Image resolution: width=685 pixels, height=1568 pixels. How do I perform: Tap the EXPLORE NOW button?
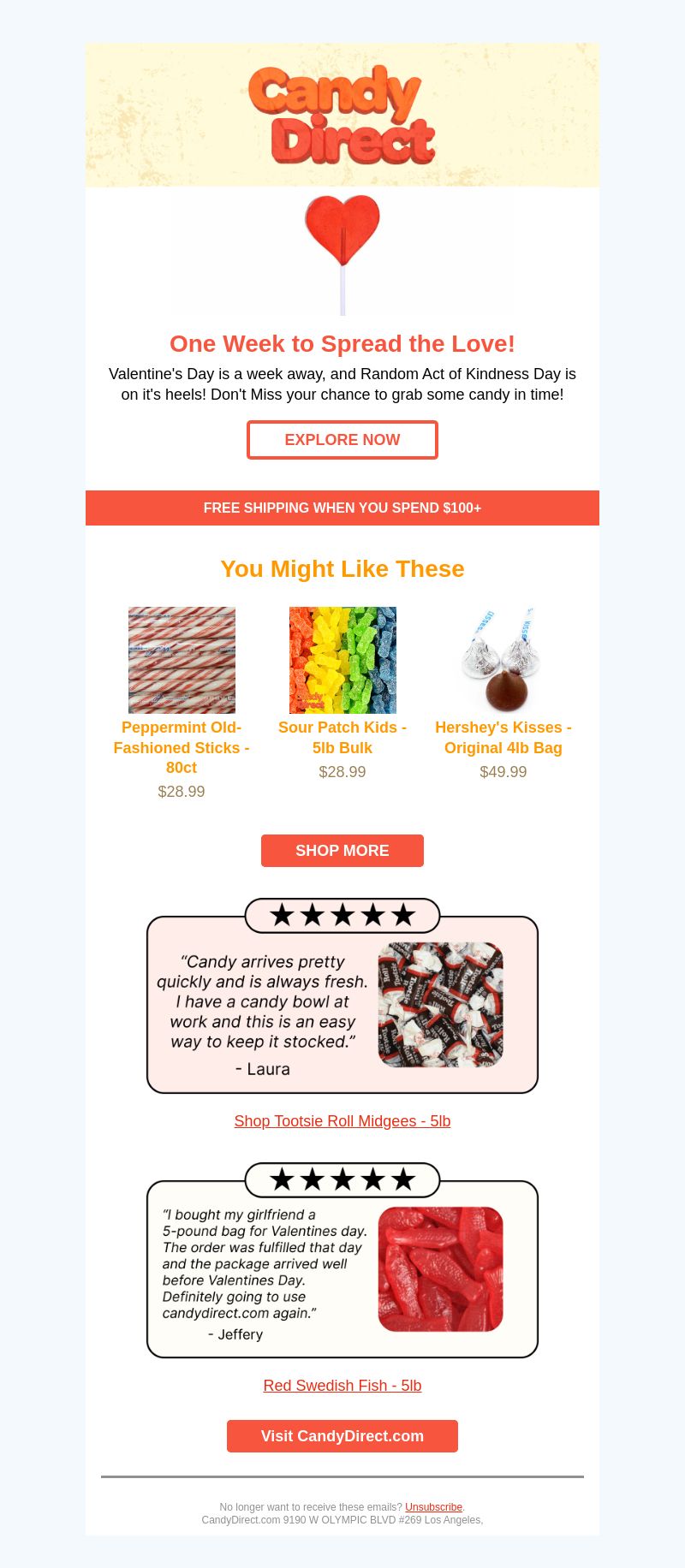click(x=342, y=440)
